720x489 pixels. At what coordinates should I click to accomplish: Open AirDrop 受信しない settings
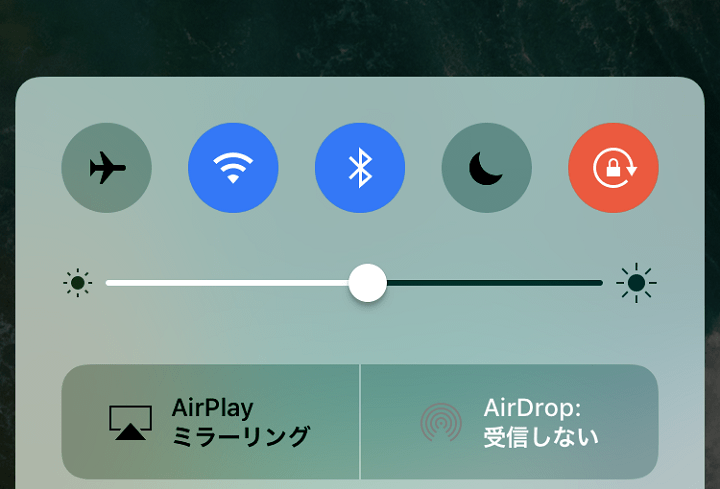click(509, 422)
